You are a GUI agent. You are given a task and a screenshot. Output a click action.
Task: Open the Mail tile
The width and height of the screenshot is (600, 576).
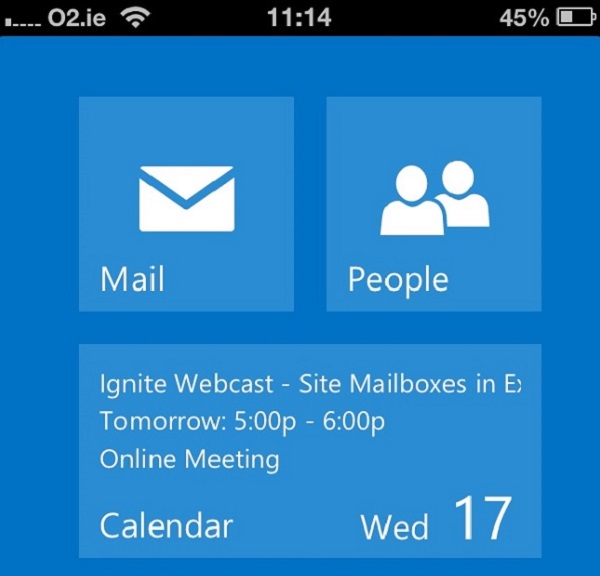tap(186, 204)
